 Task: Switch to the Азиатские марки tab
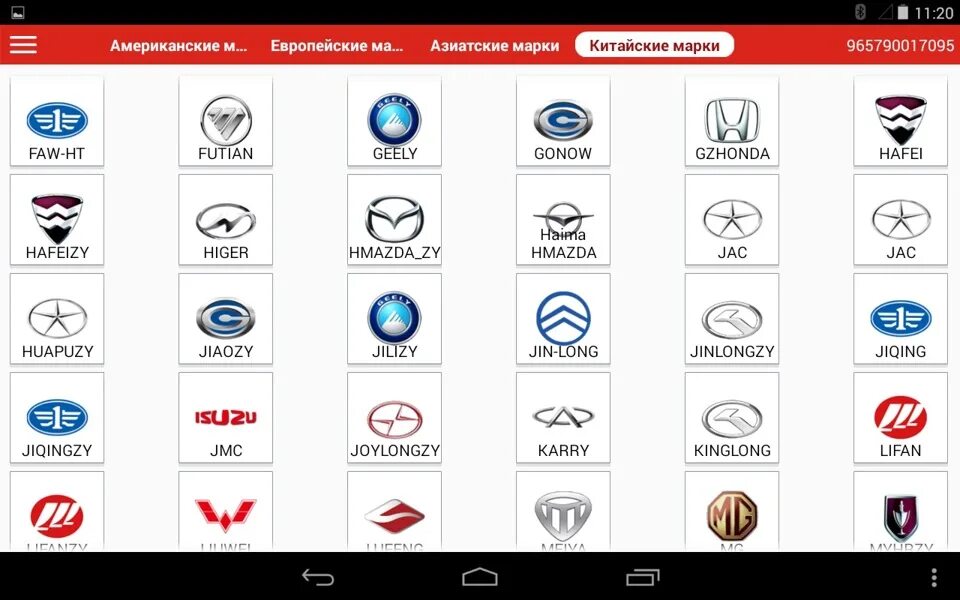pos(495,46)
